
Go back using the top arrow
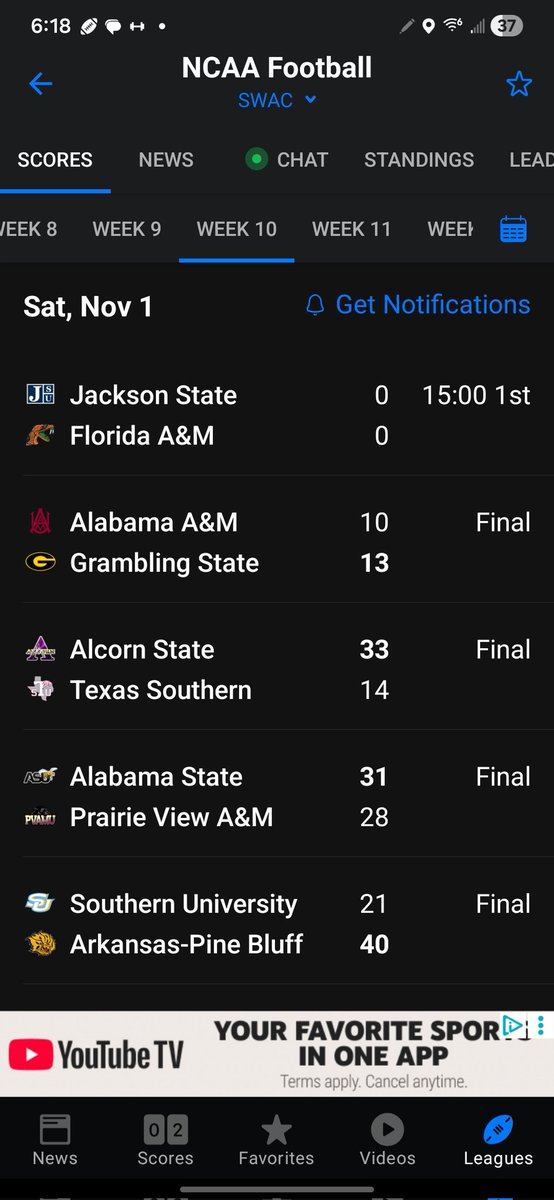pos(41,83)
